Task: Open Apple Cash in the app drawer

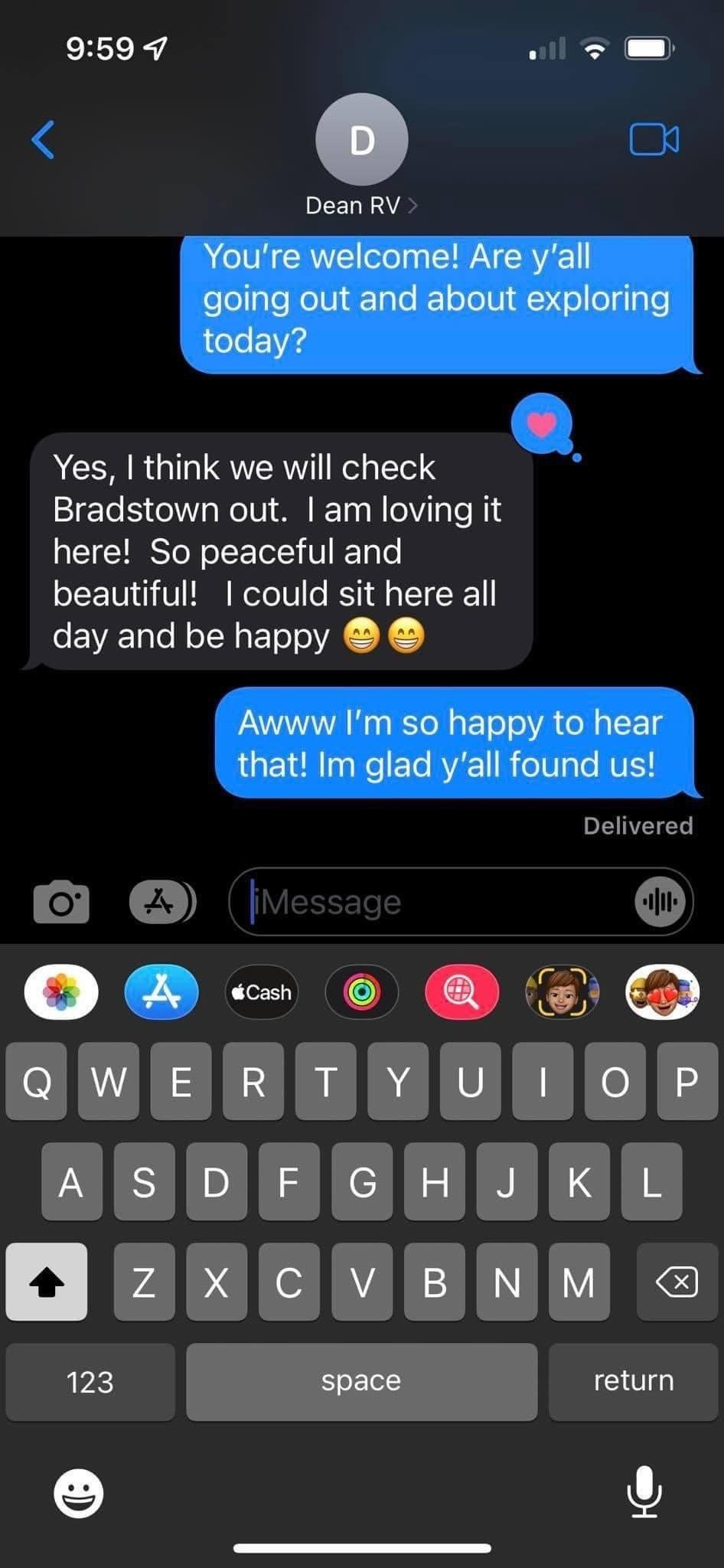Action: (x=262, y=992)
